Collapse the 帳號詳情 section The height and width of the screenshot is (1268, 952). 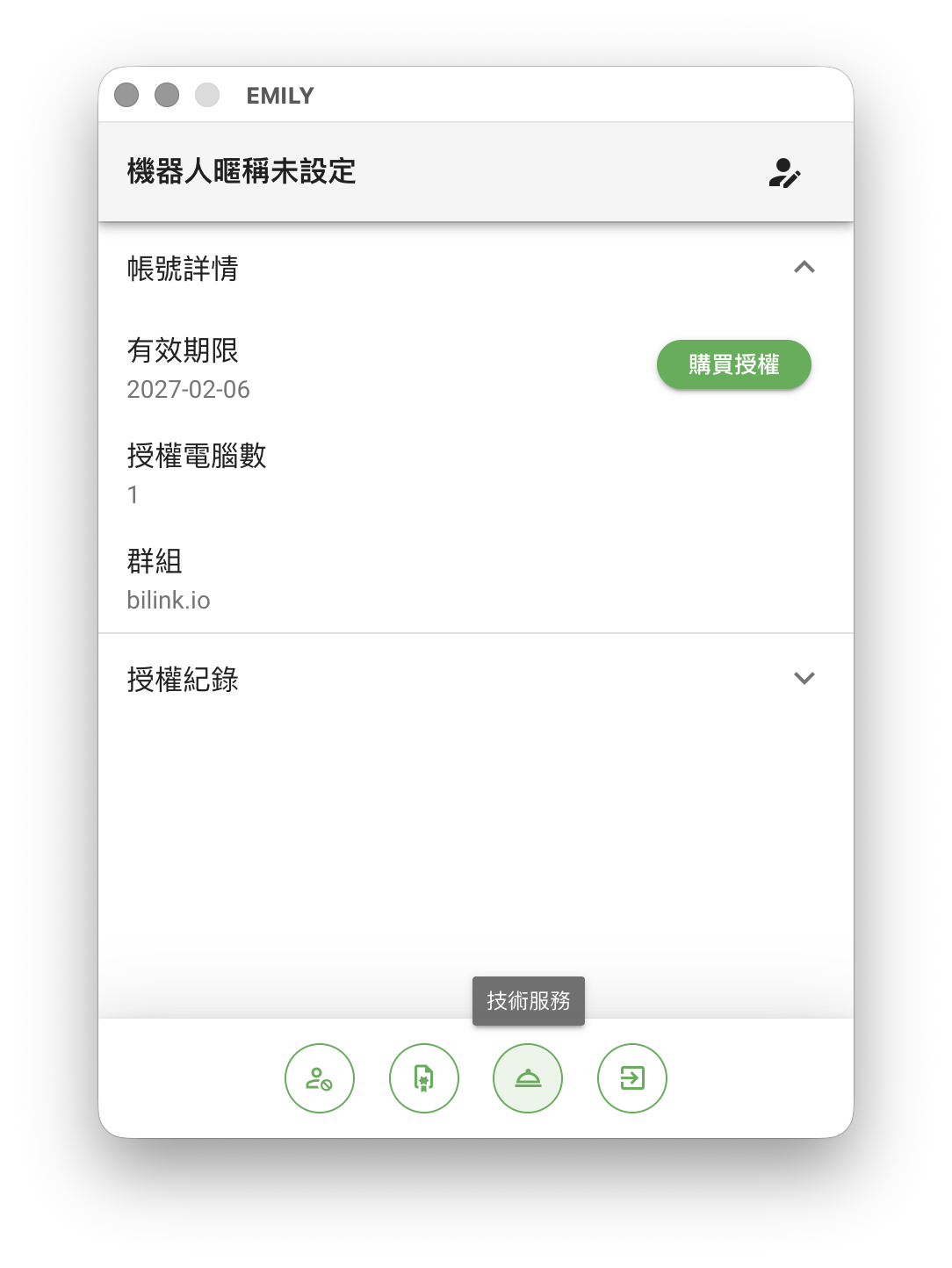coord(804,268)
